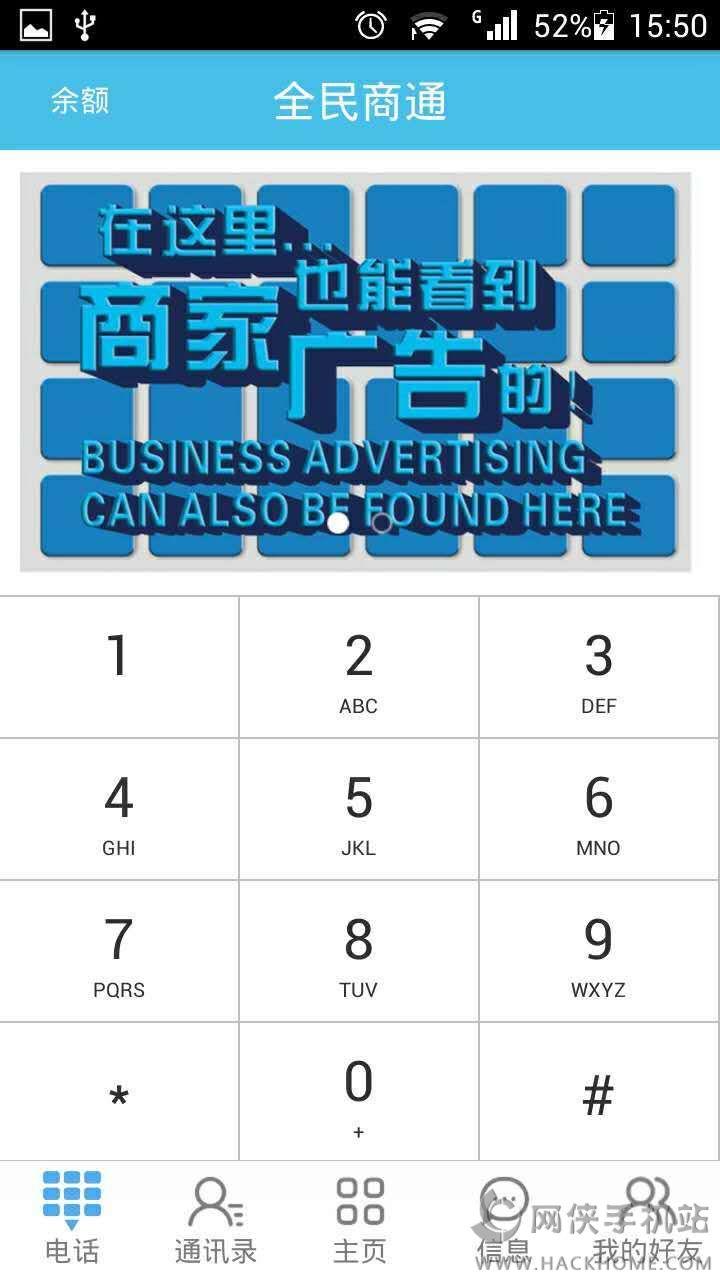Enter digit 0 on keypad
Screen dimensions: 720x1280
(359, 1092)
